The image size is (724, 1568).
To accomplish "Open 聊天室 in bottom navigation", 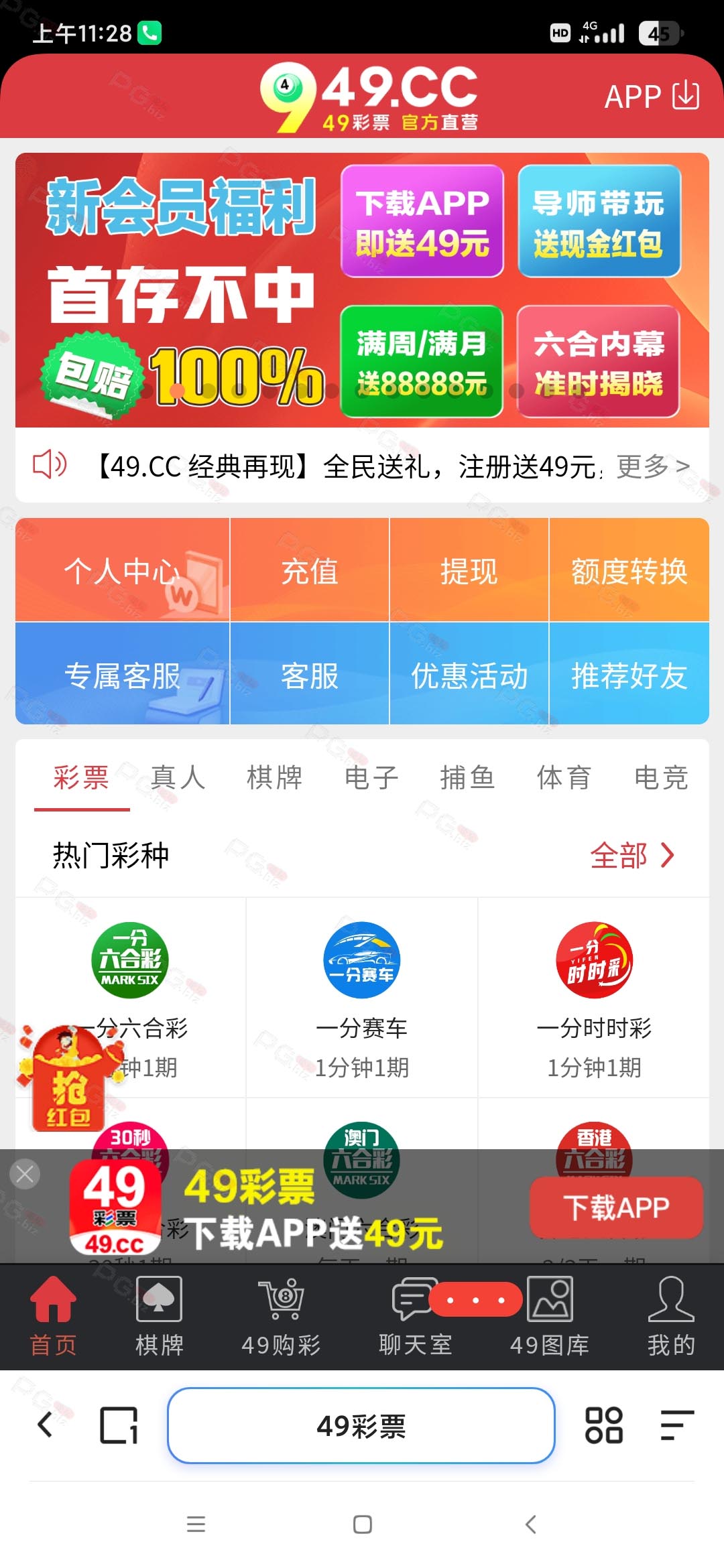I will [416, 1316].
